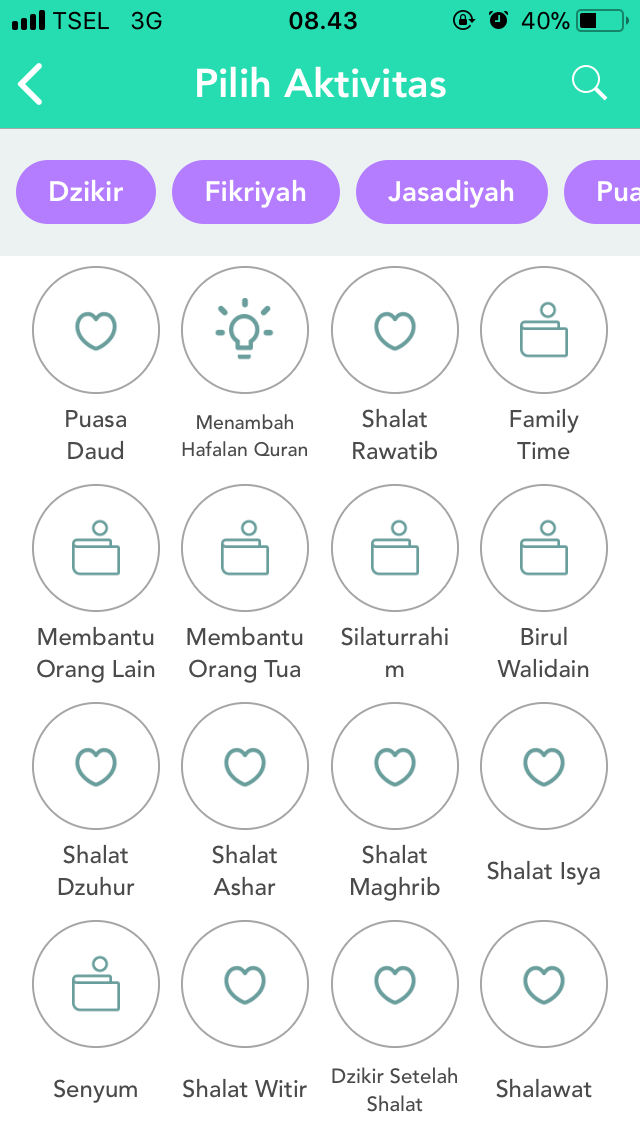640x1136 pixels.
Task: Tap the Silaturrahim activity
Action: pyautogui.click(x=395, y=548)
